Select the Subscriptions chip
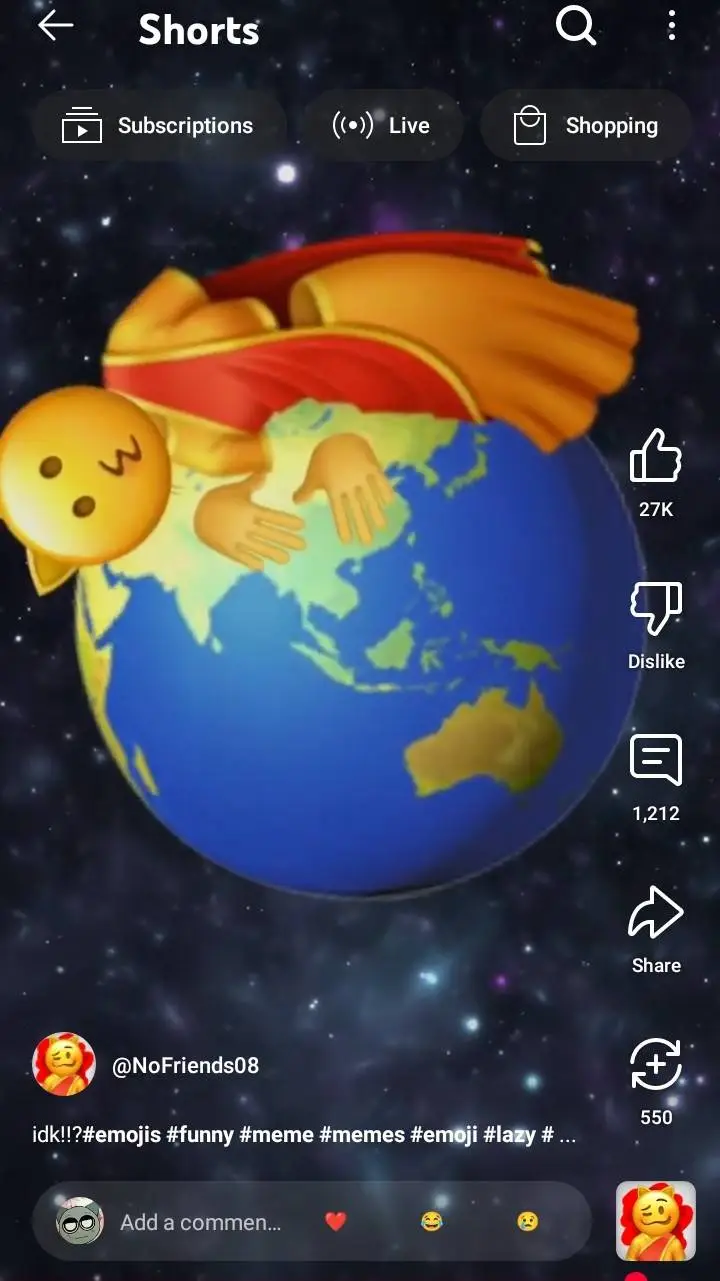Image resolution: width=720 pixels, height=1281 pixels. [x=159, y=126]
